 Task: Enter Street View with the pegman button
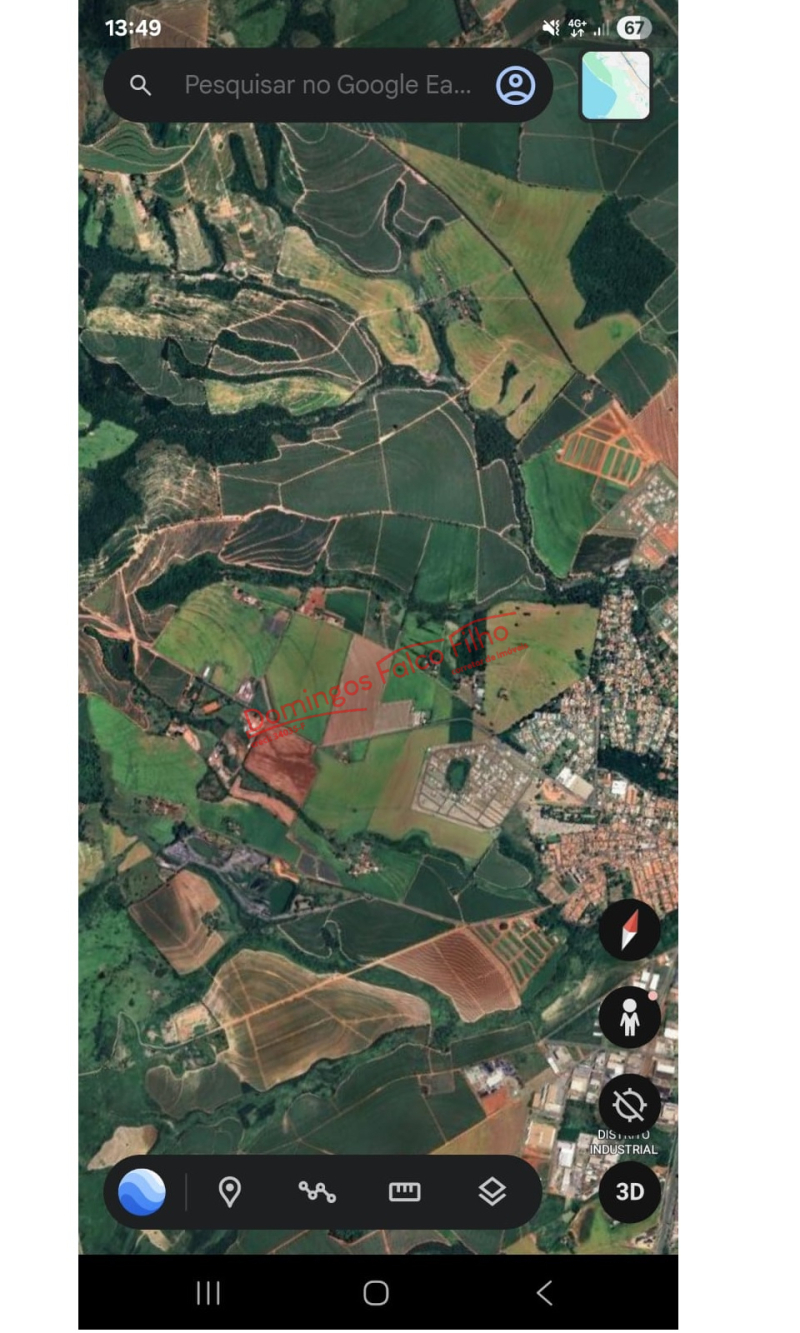pos(629,1018)
